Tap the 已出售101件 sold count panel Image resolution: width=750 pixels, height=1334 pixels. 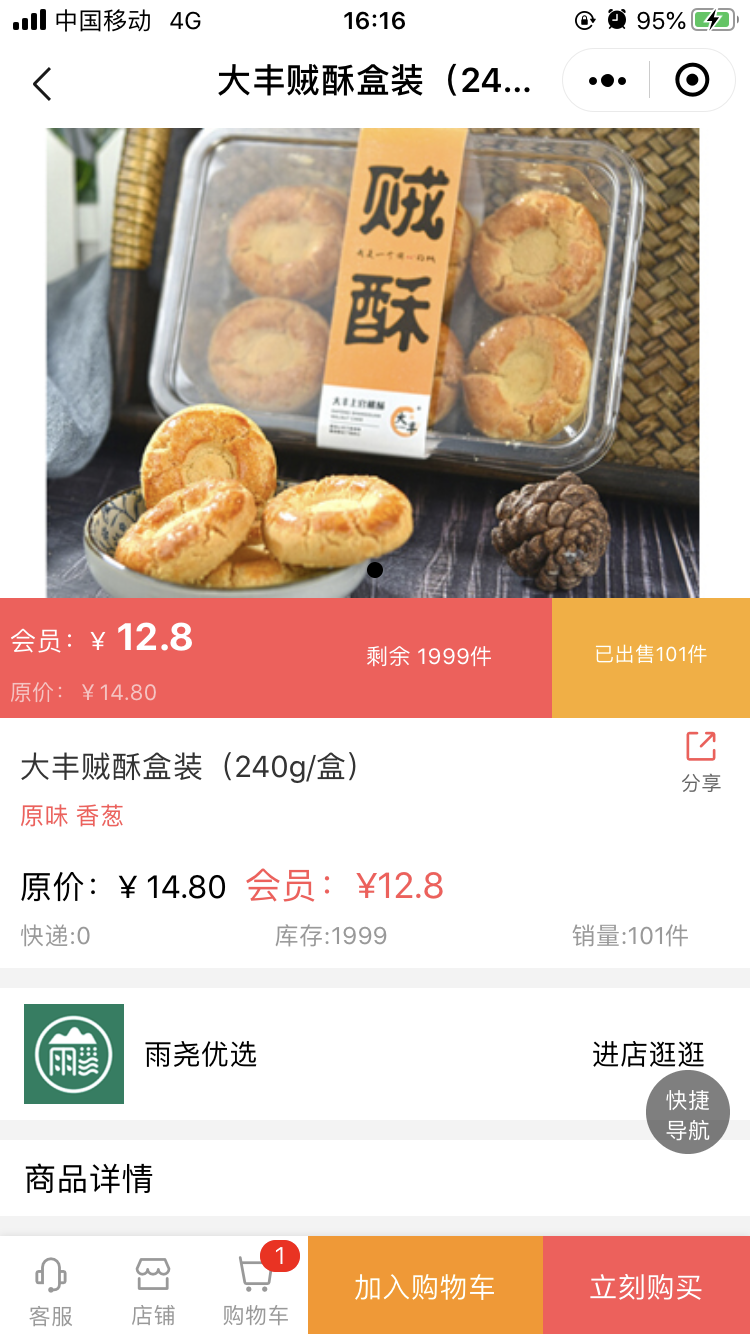650,658
